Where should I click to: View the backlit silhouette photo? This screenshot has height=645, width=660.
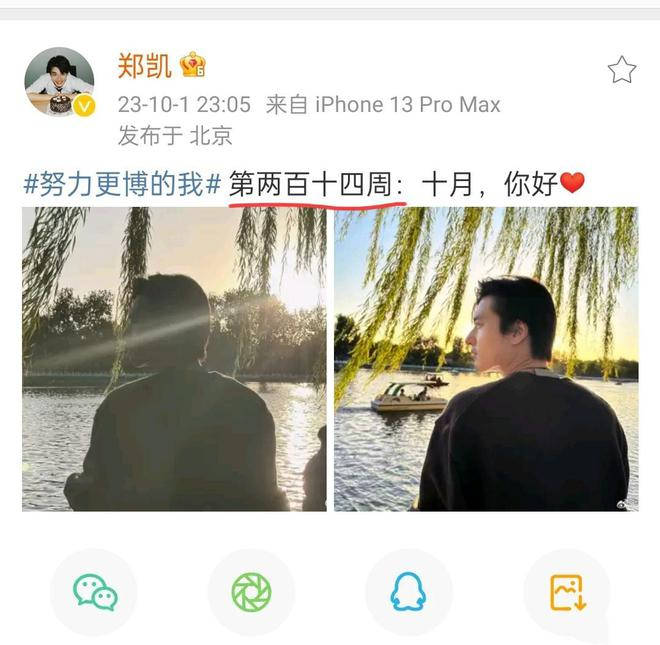click(174, 359)
